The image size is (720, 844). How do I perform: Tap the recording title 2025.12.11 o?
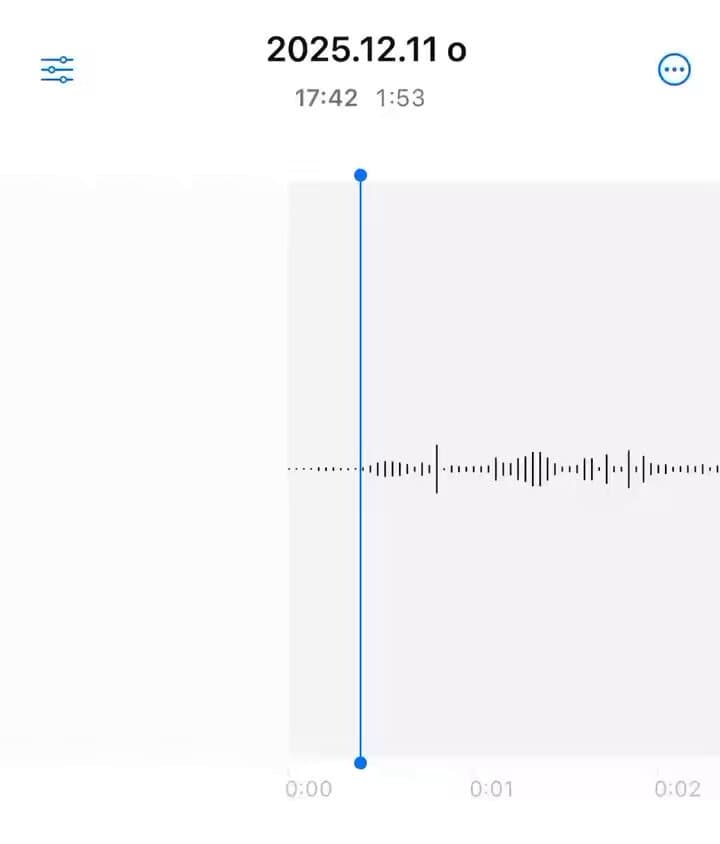tap(368, 48)
